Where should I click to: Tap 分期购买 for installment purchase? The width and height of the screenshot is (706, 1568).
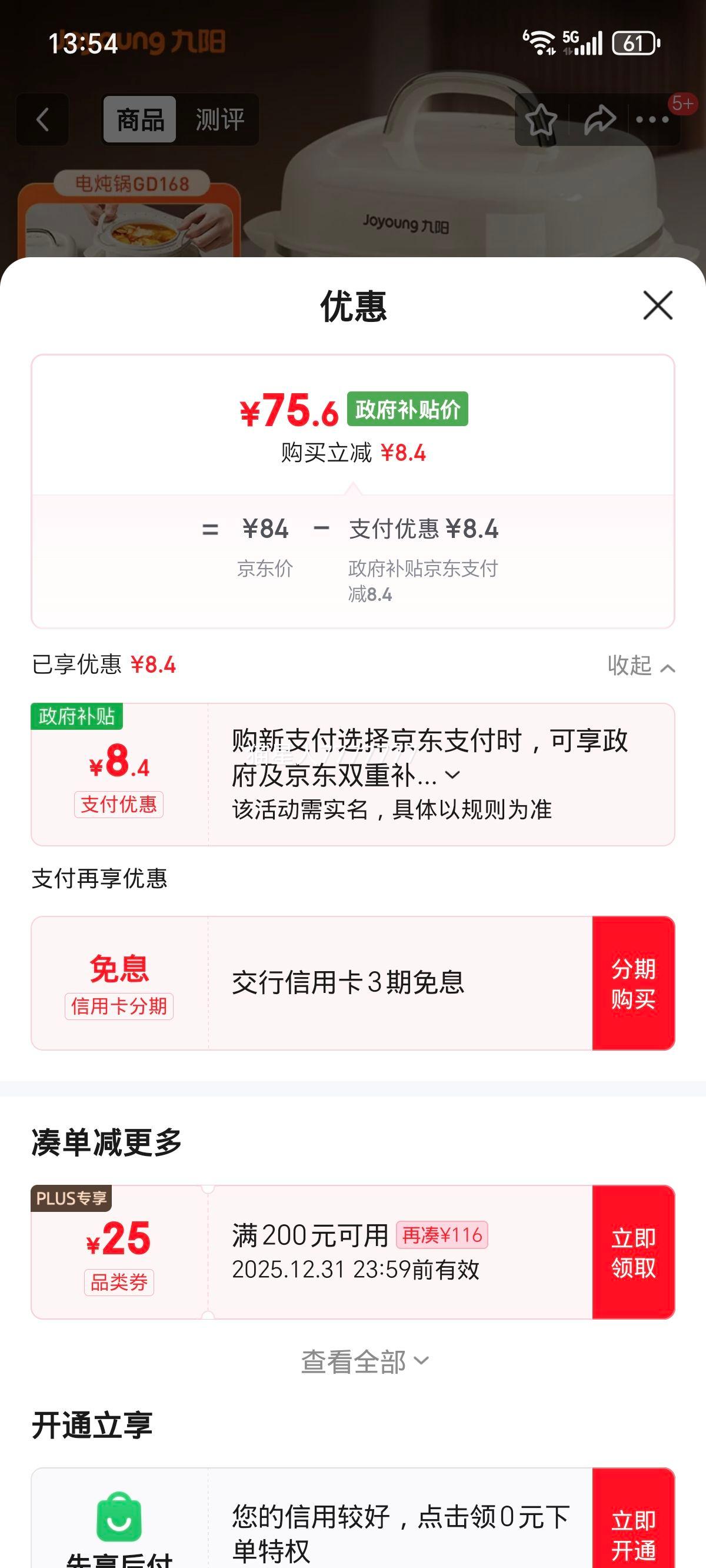tap(633, 984)
